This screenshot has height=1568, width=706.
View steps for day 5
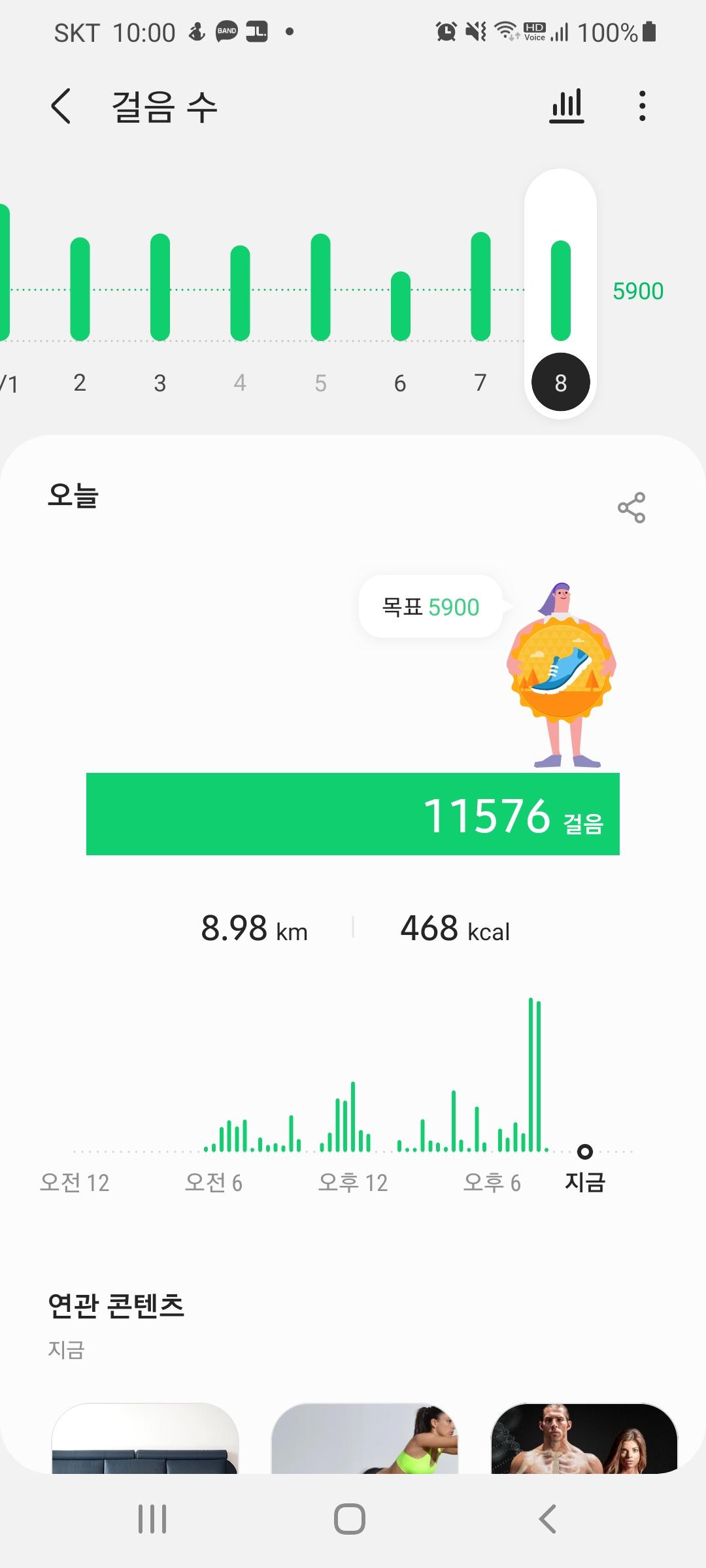tap(320, 382)
